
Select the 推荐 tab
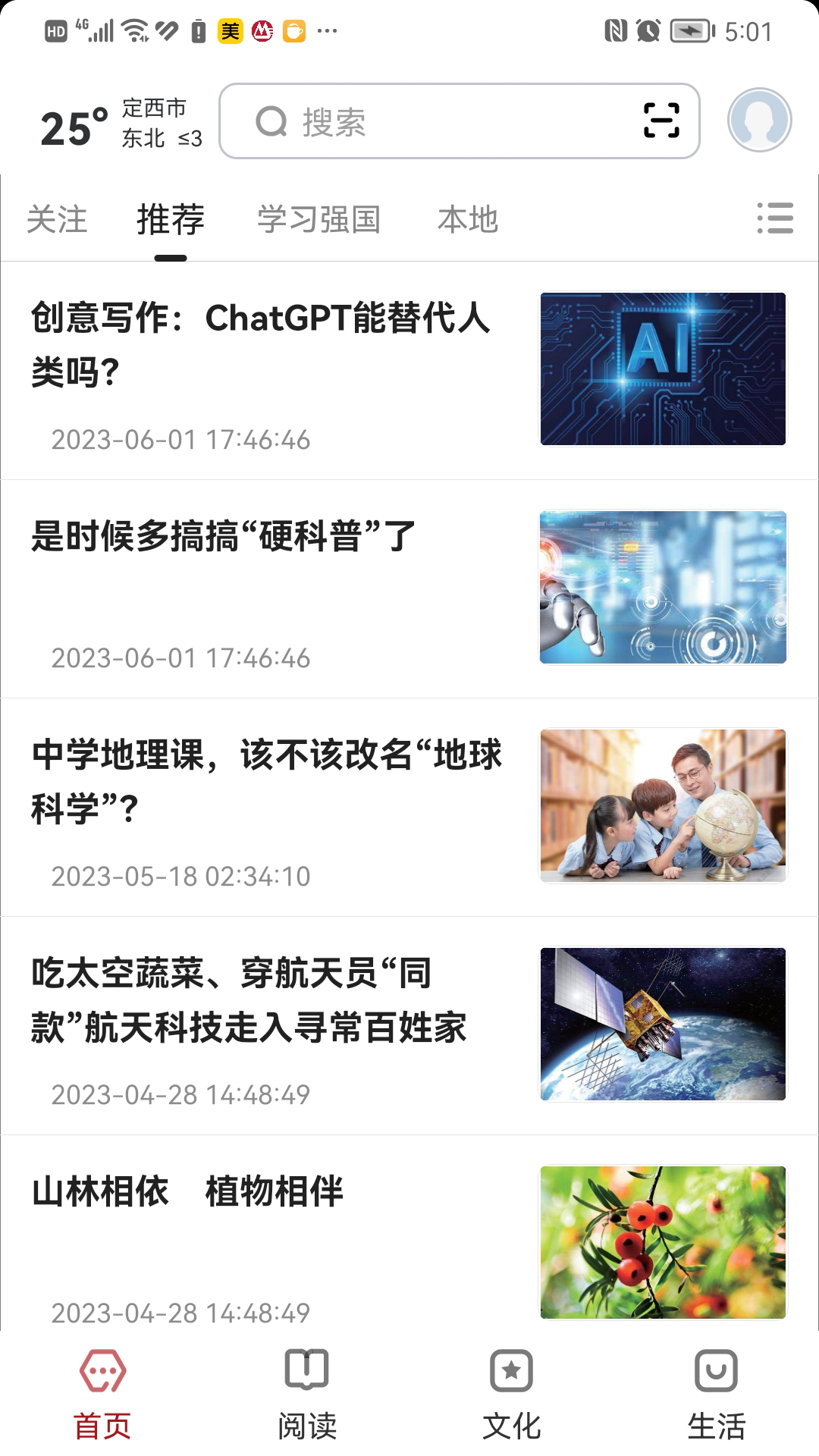[171, 219]
